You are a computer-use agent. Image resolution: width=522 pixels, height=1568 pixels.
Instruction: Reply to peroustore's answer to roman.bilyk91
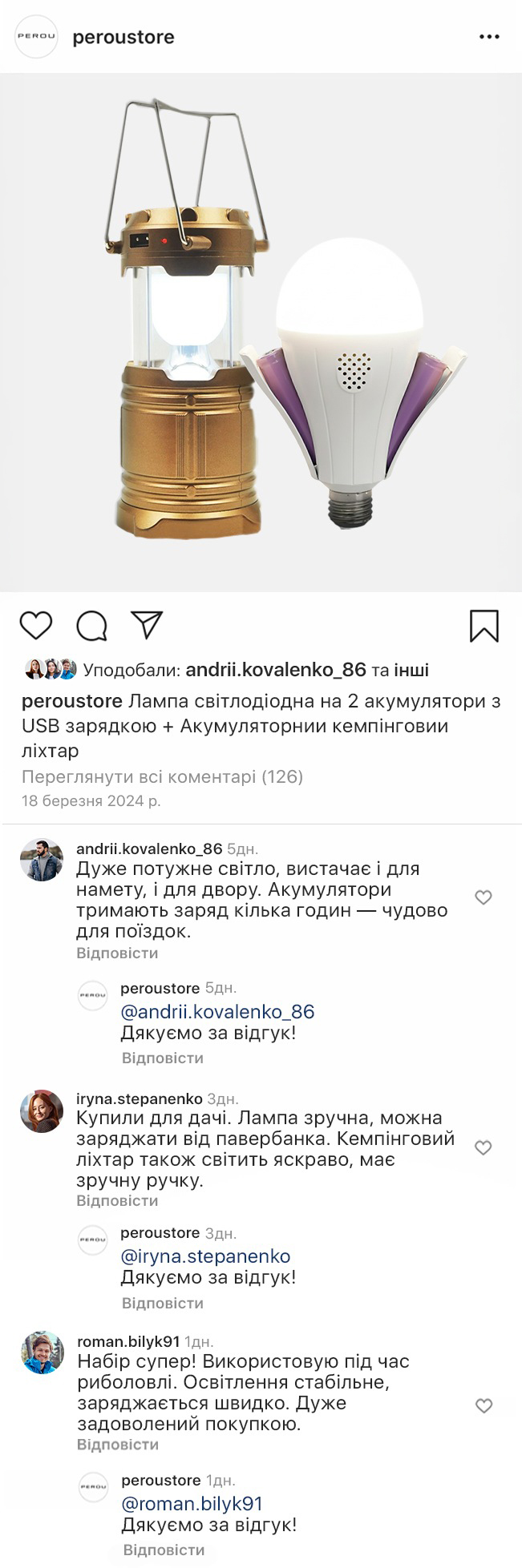[x=164, y=1550]
